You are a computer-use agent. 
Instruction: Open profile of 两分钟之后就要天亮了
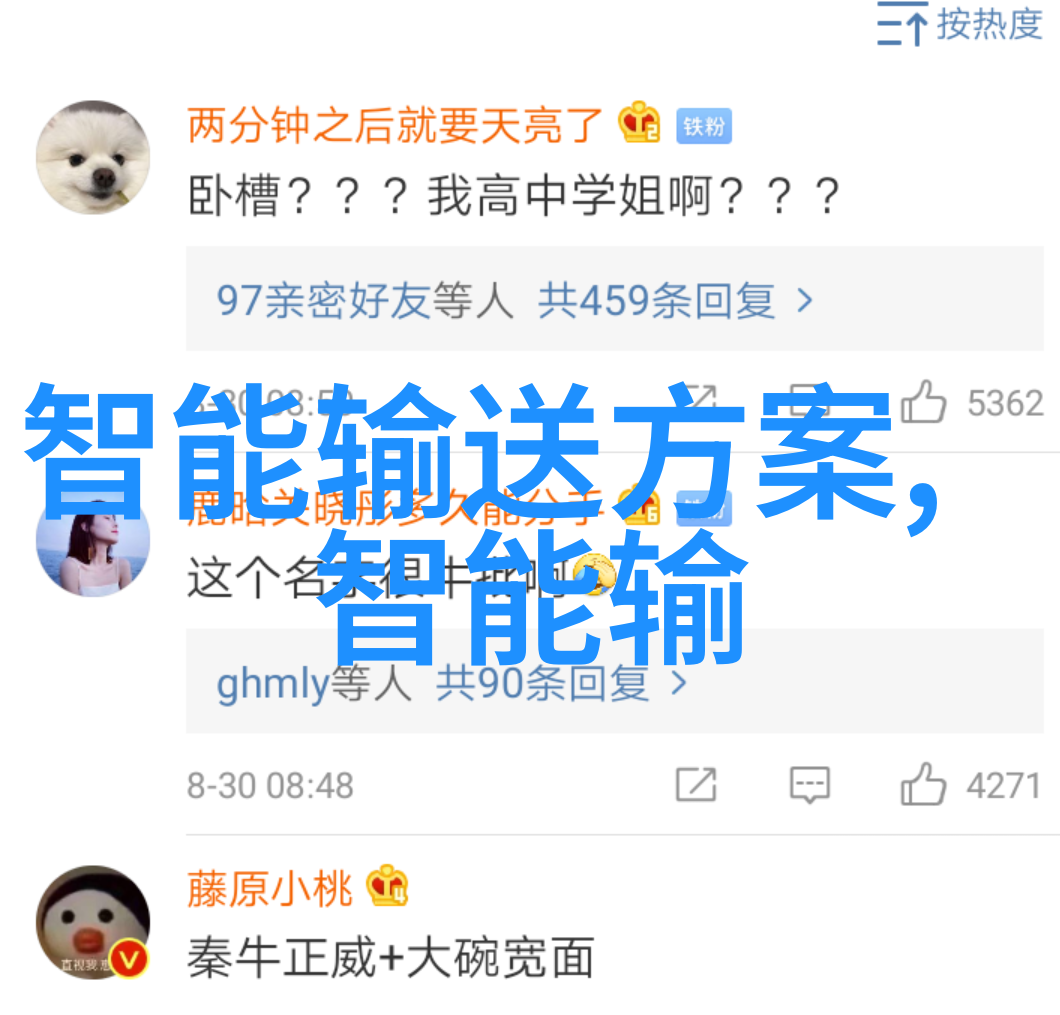[396, 126]
